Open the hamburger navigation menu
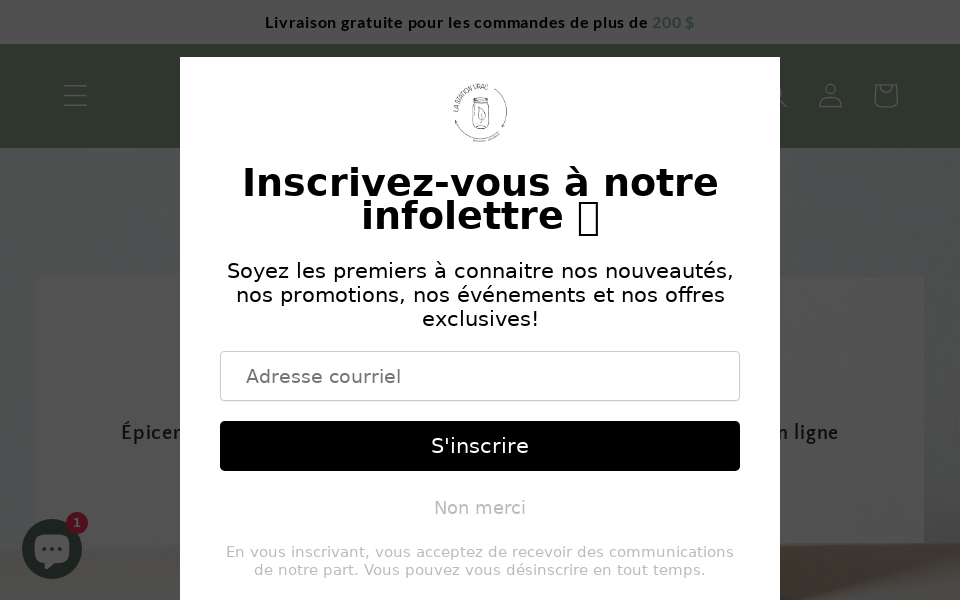This screenshot has width=960, height=600. pyautogui.click(x=75, y=96)
